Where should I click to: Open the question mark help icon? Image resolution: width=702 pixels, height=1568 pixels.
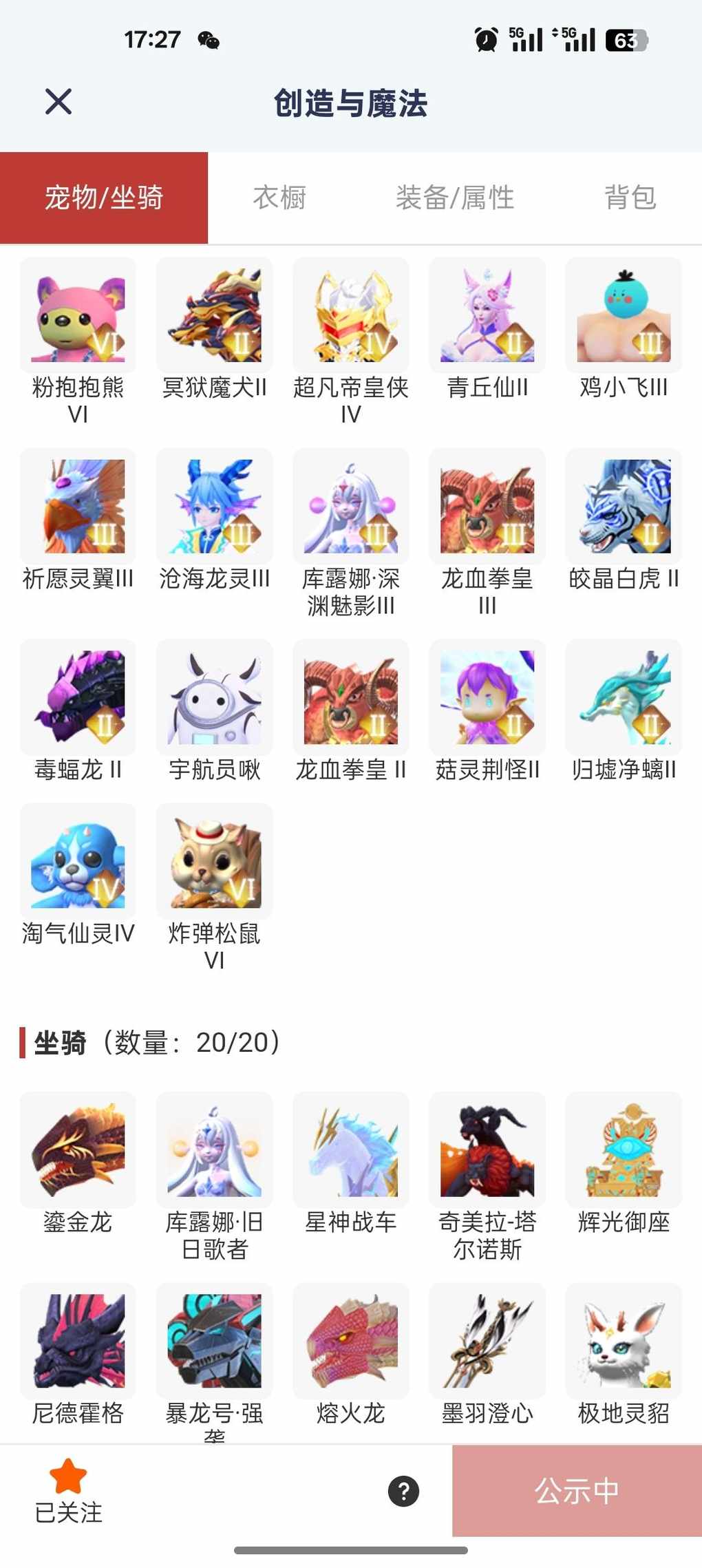[x=403, y=1491]
